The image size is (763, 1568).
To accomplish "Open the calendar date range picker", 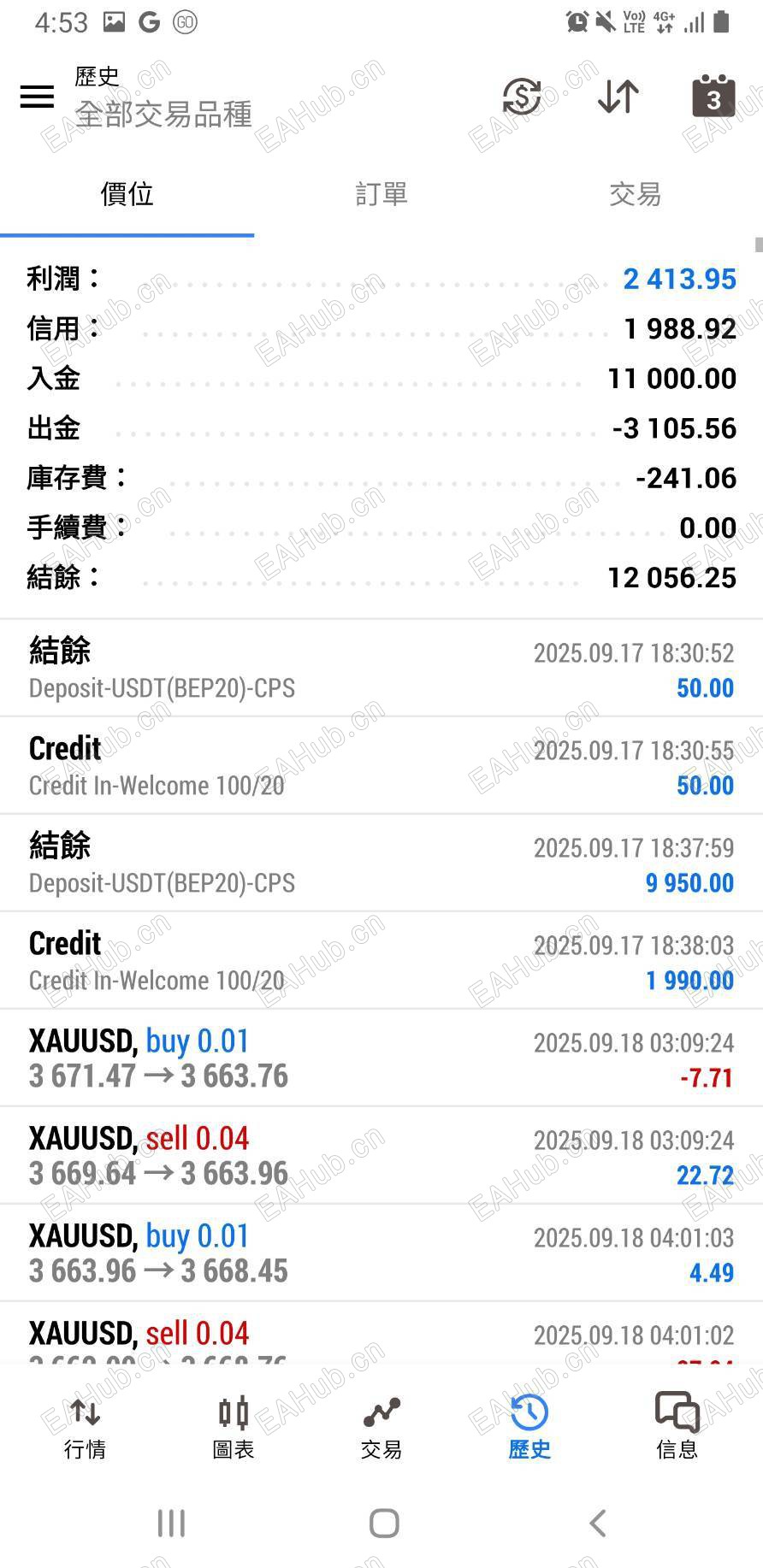I will 713,96.
